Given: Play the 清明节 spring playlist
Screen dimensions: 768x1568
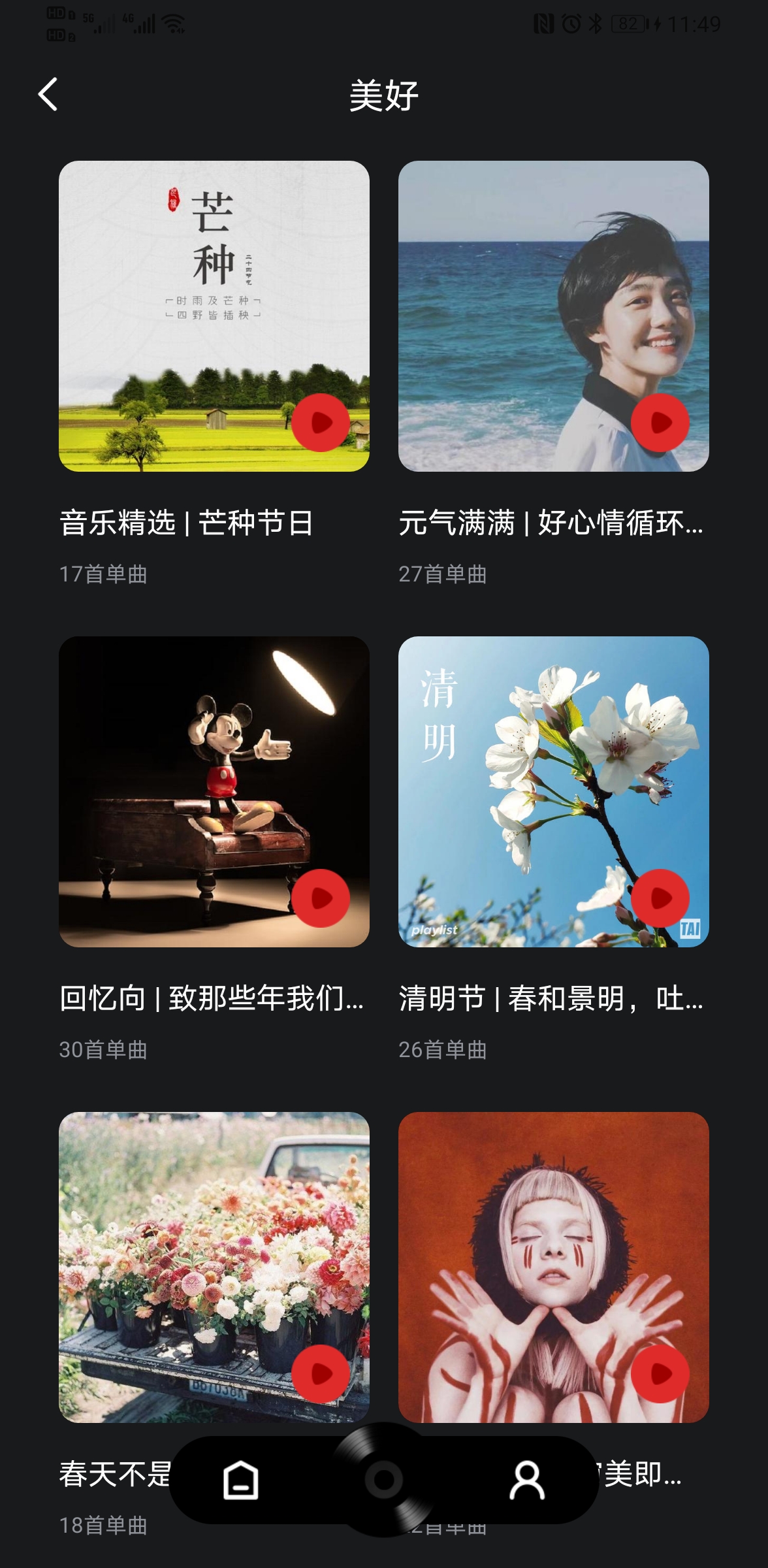Looking at the screenshot, I should [661, 899].
